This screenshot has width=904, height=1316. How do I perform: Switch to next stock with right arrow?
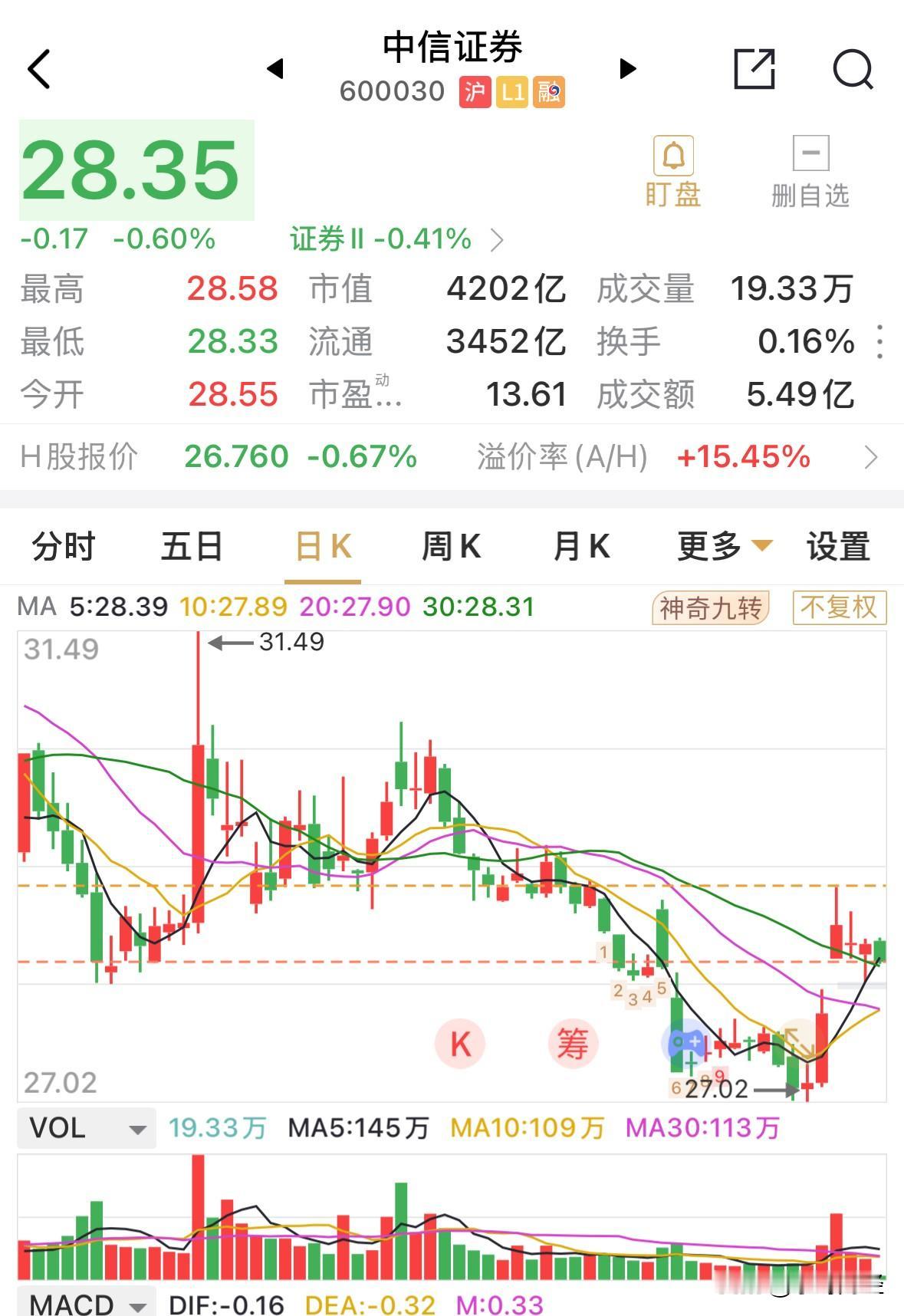[x=627, y=69]
